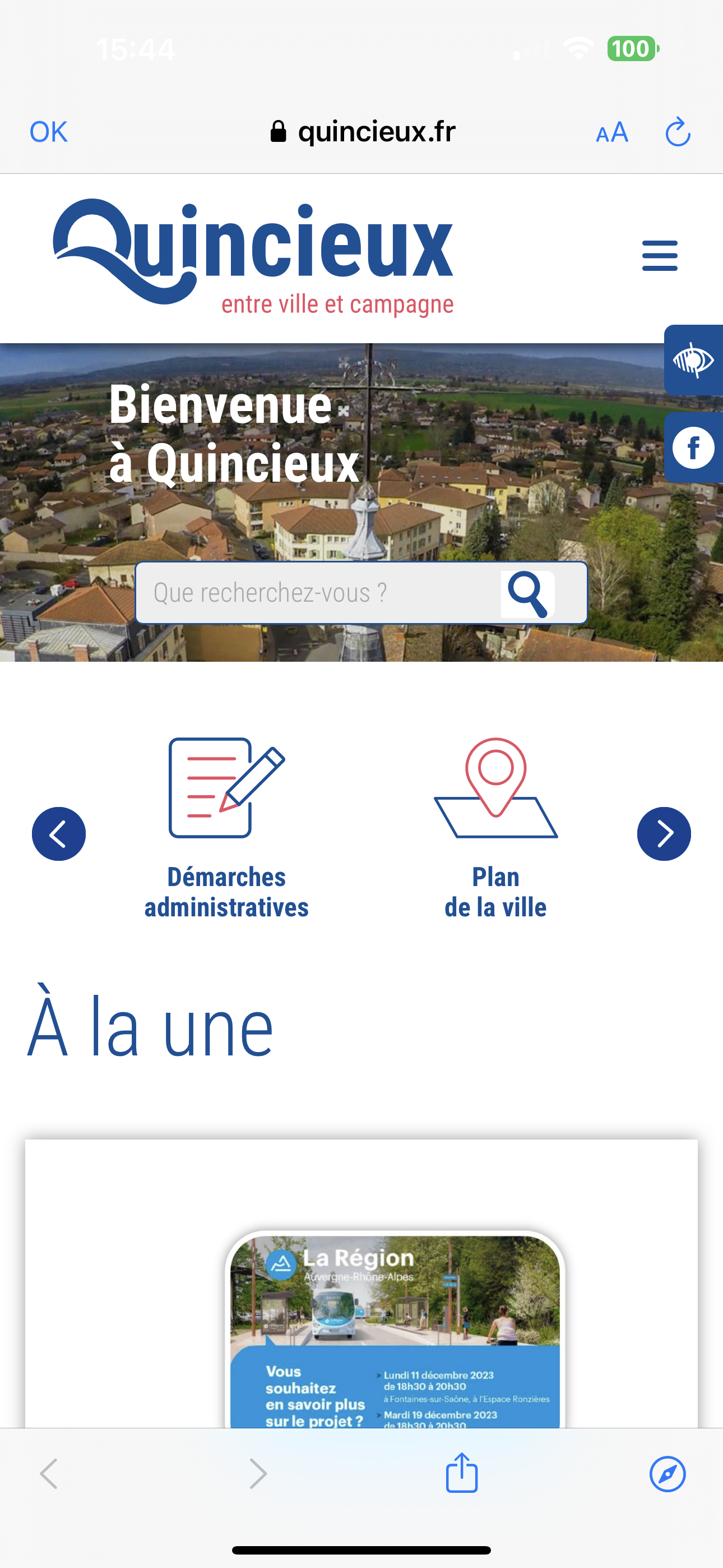Reload the quincieux.fr page

[678, 132]
